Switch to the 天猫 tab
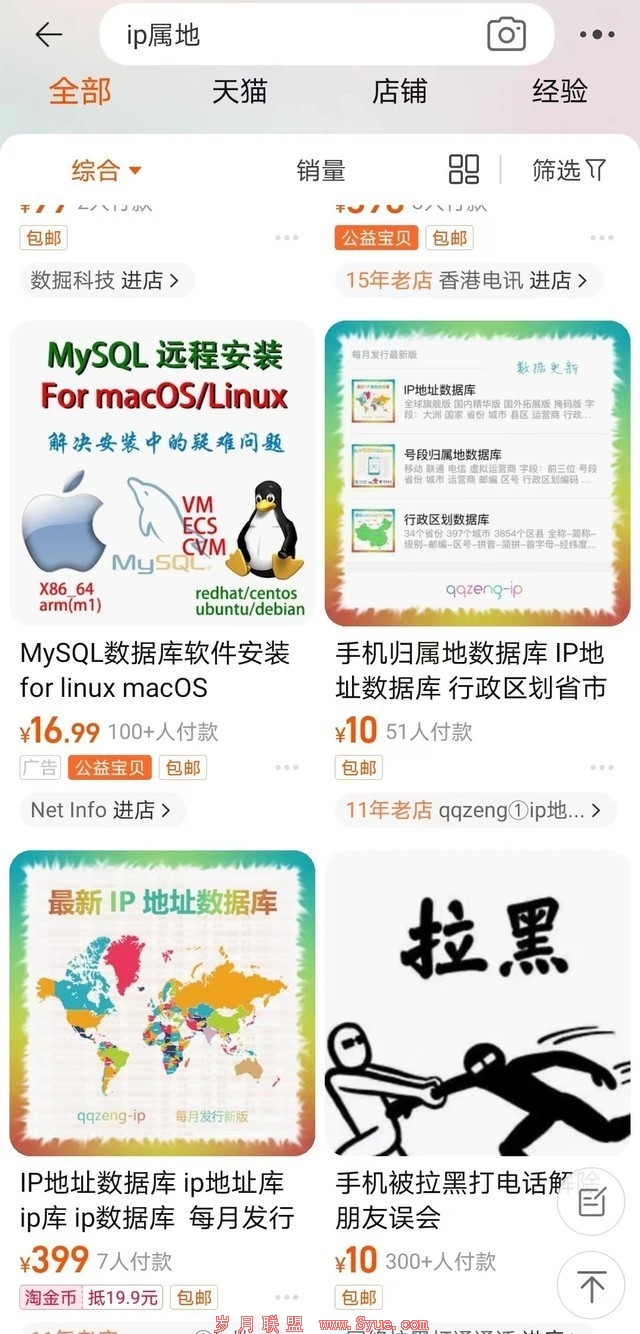Screen dimensions: 640x1334 [240, 91]
